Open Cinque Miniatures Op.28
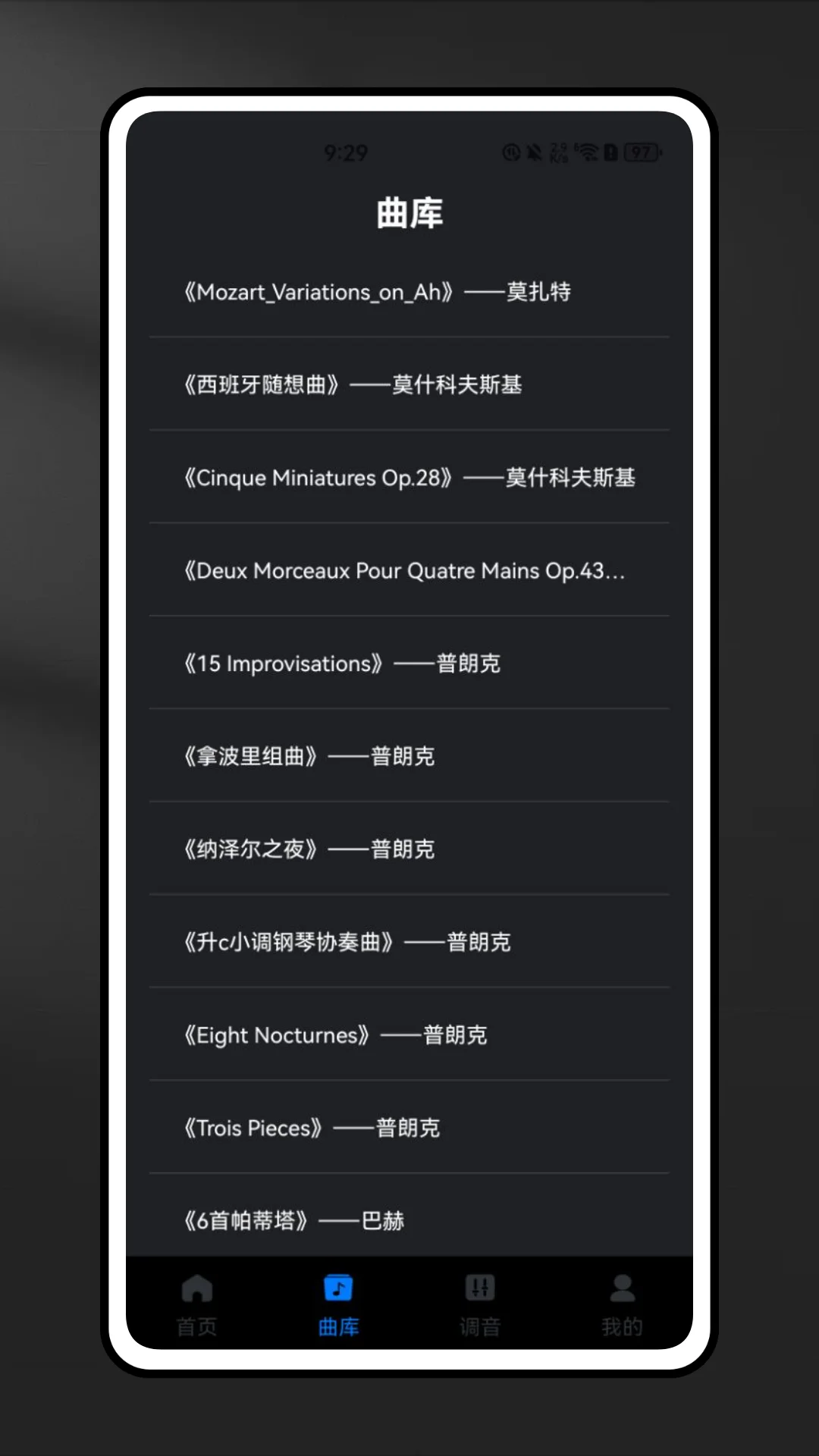The height and width of the screenshot is (1456, 819). point(409,477)
